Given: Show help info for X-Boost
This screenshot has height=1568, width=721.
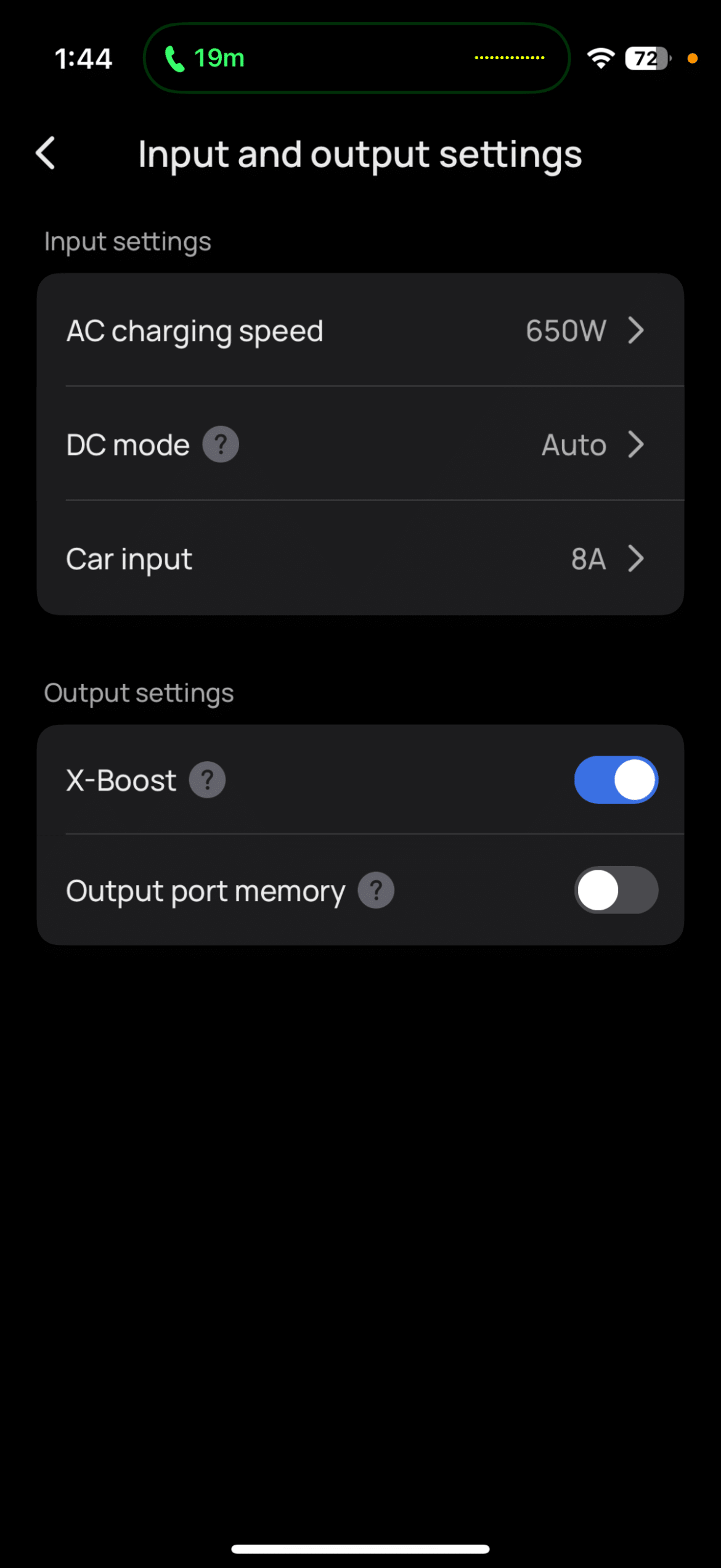Looking at the screenshot, I should [207, 780].
